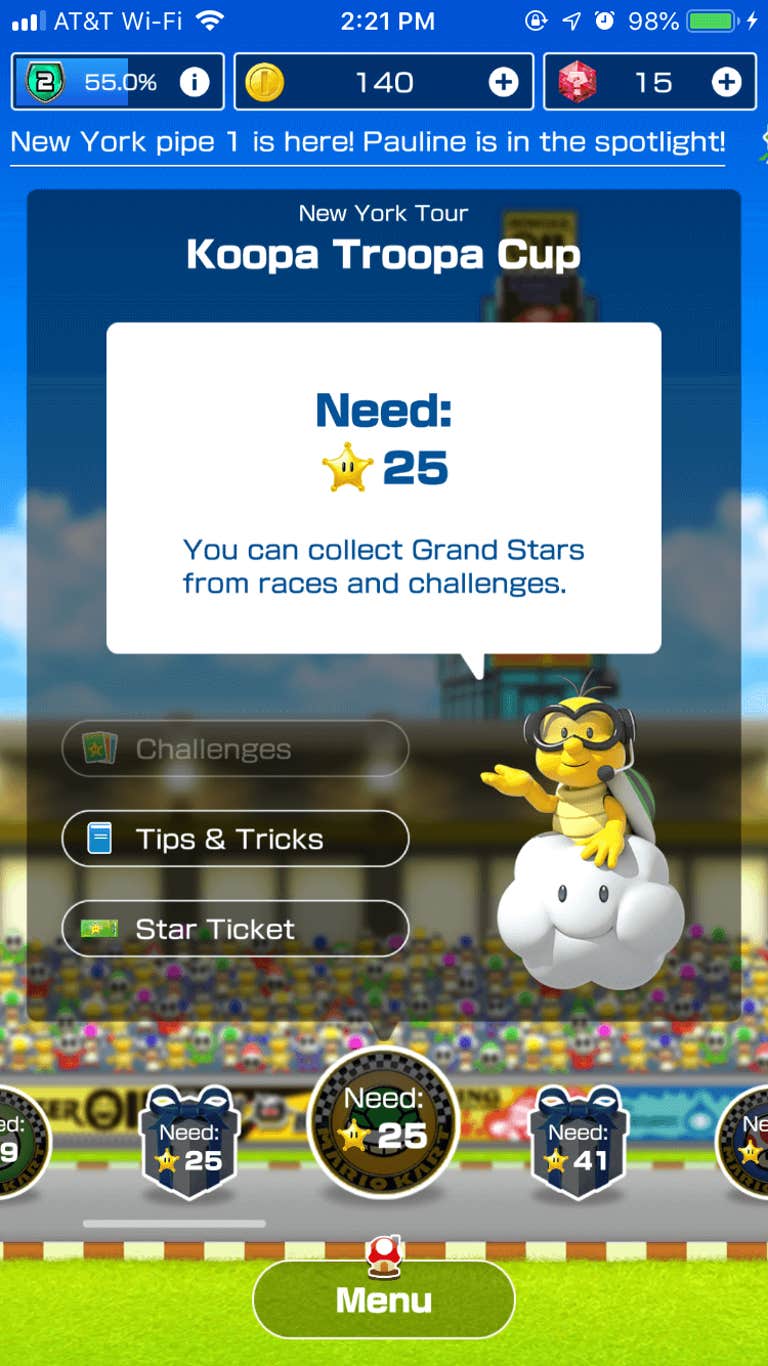The image size is (768, 1366).
Task: Add more coins with plus button
Action: (504, 82)
